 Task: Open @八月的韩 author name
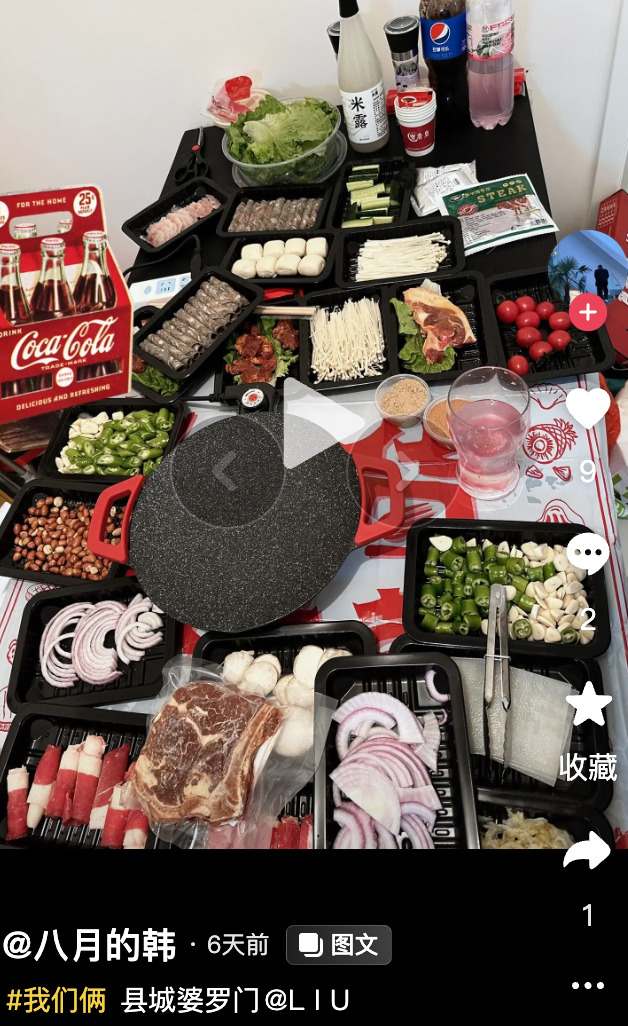tap(92, 945)
